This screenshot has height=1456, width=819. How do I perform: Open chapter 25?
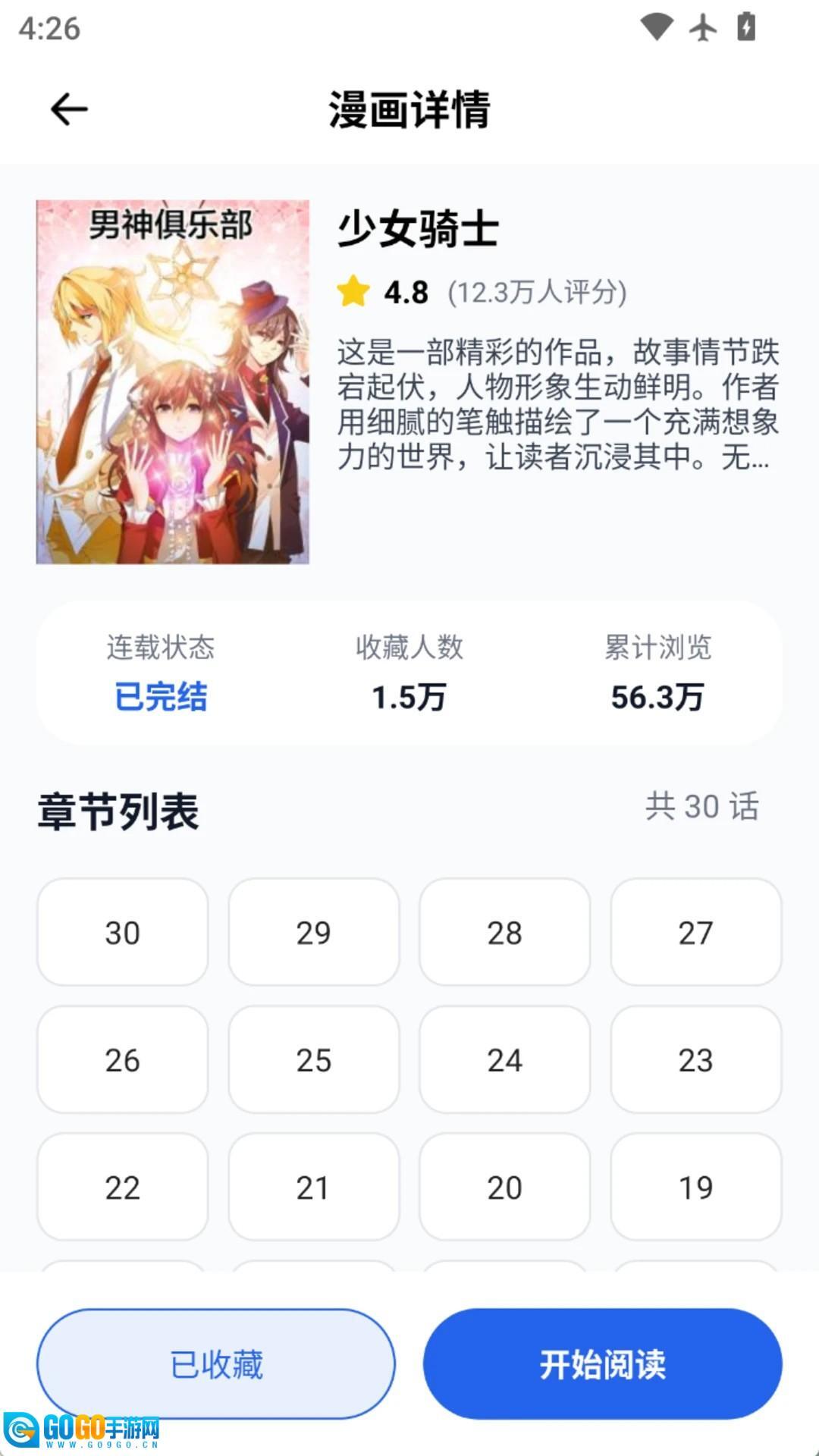313,1060
